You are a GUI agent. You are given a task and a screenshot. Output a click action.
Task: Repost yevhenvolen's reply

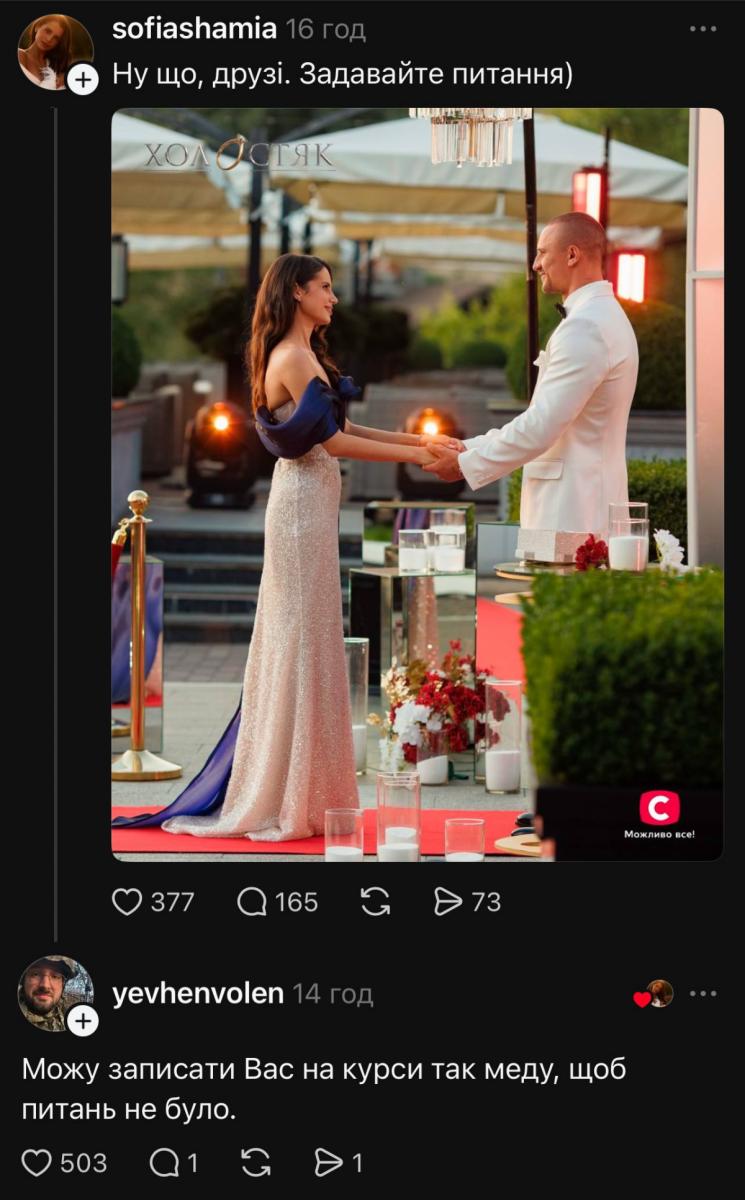(256, 1163)
